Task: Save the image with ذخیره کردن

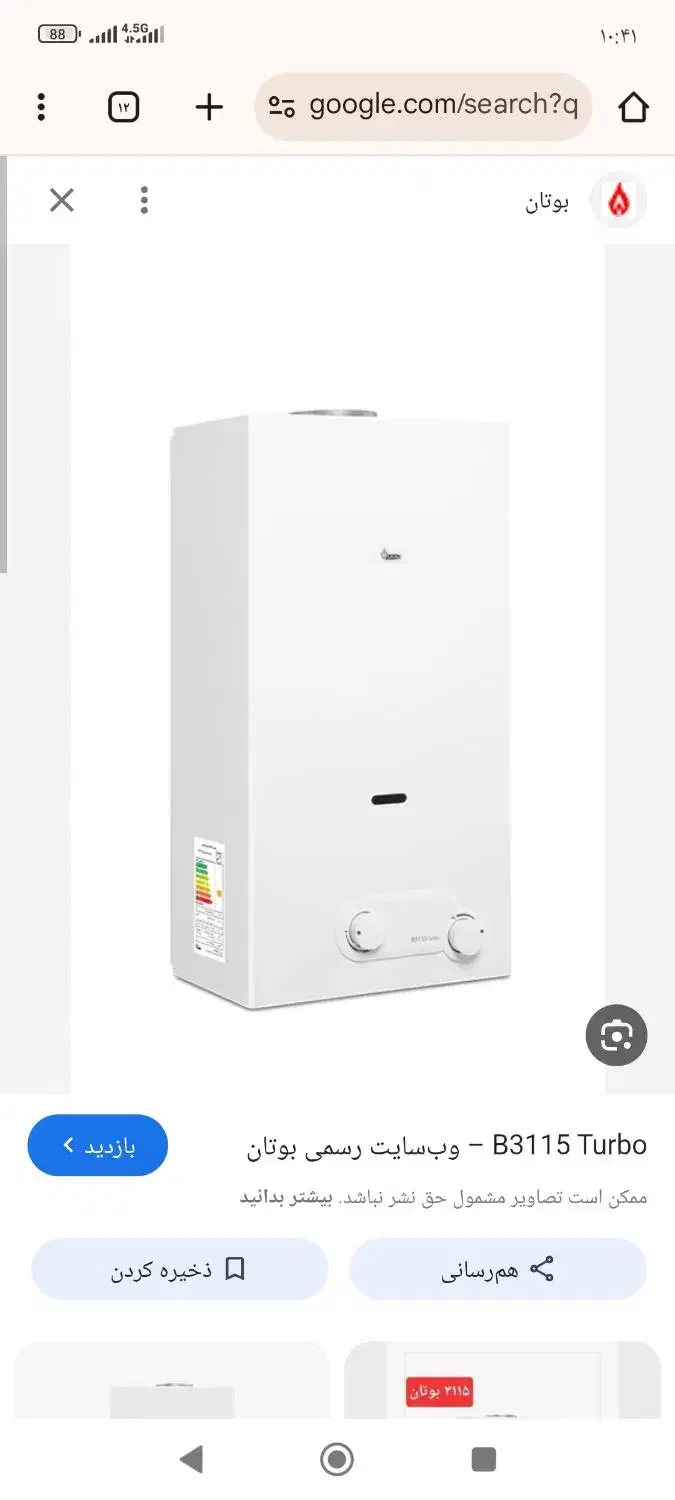Action: 180,1270
